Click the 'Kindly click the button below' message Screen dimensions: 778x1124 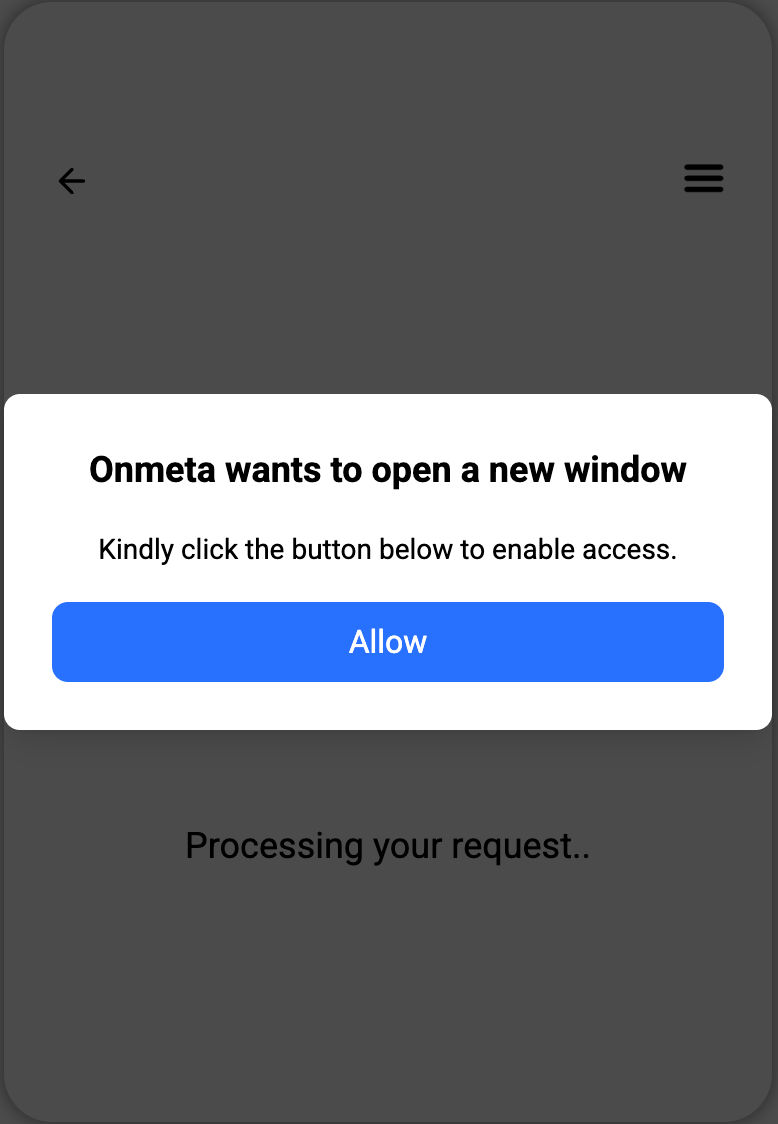click(x=388, y=549)
